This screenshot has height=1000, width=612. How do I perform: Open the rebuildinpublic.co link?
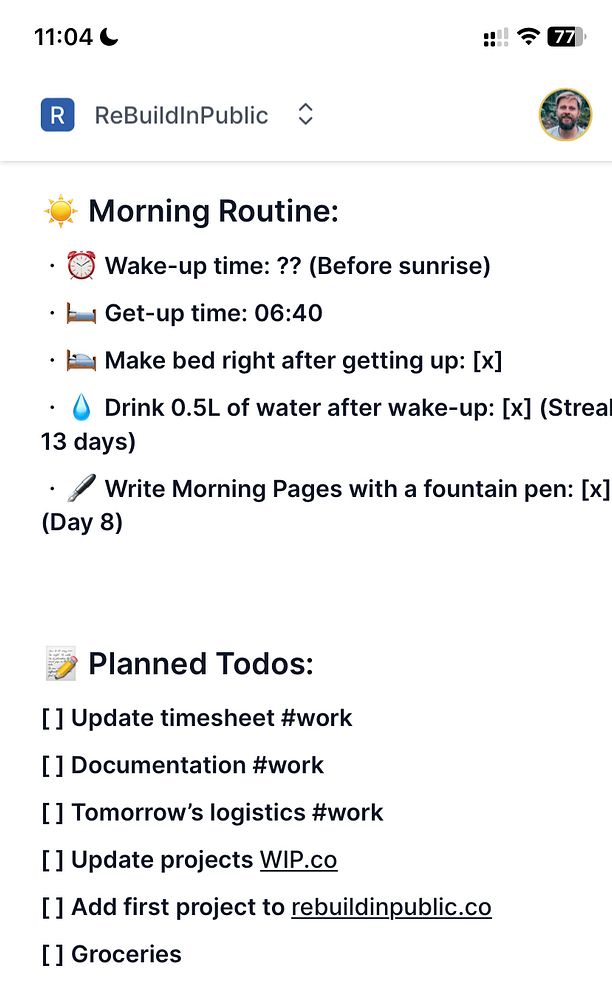pyautogui.click(x=391, y=907)
